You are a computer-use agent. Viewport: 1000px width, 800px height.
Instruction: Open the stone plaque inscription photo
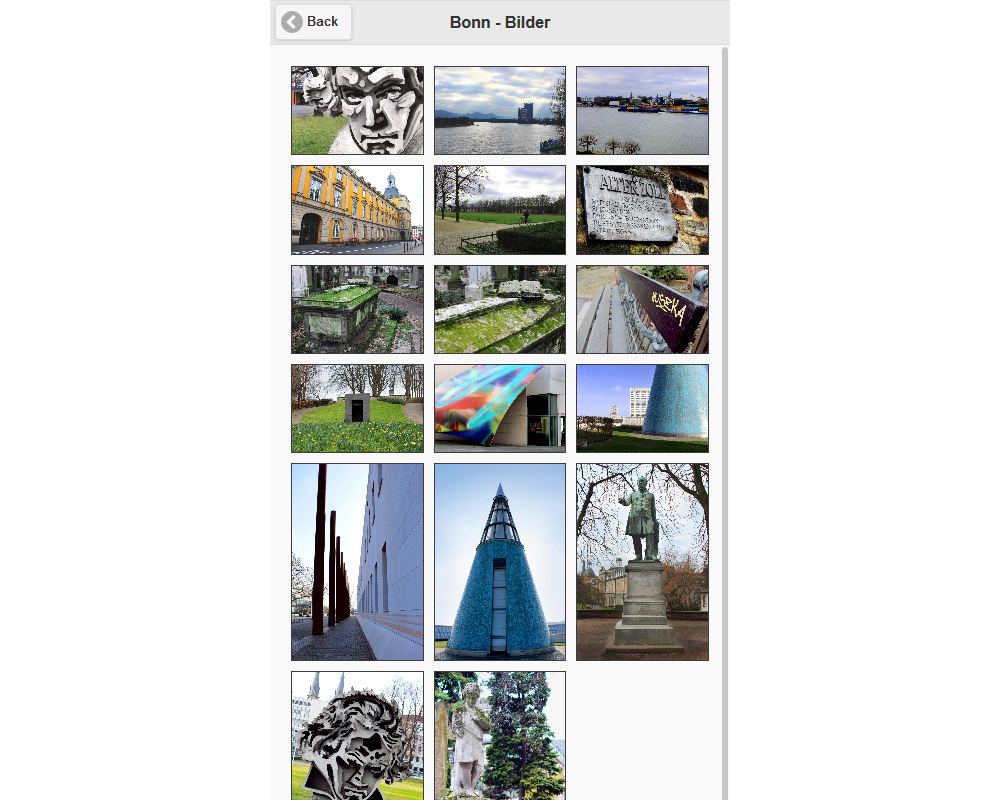point(642,210)
